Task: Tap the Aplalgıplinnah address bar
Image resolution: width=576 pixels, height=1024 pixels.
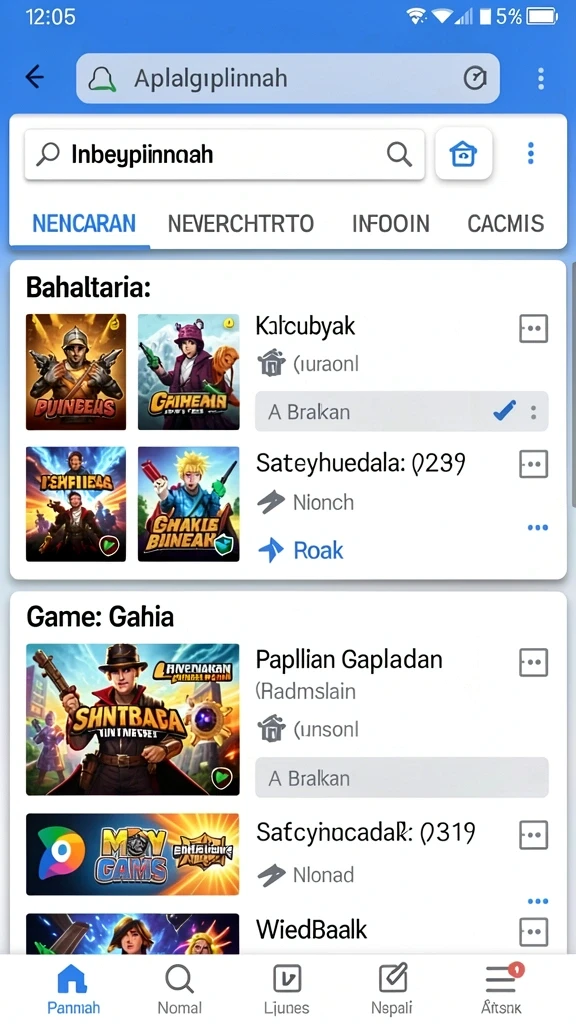Action: pyautogui.click(x=288, y=78)
